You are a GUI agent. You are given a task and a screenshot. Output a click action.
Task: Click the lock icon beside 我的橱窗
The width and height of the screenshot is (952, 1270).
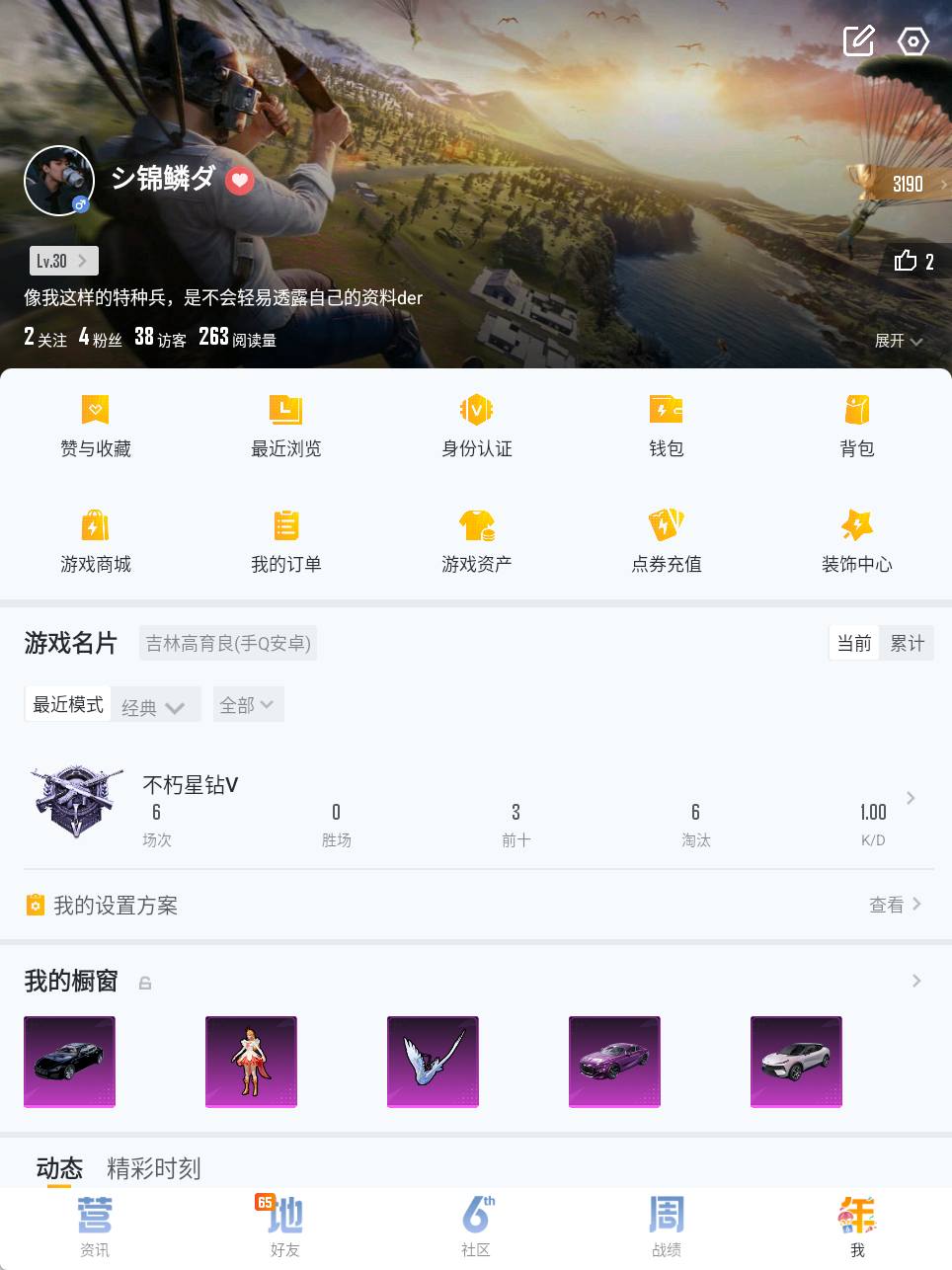click(x=145, y=983)
